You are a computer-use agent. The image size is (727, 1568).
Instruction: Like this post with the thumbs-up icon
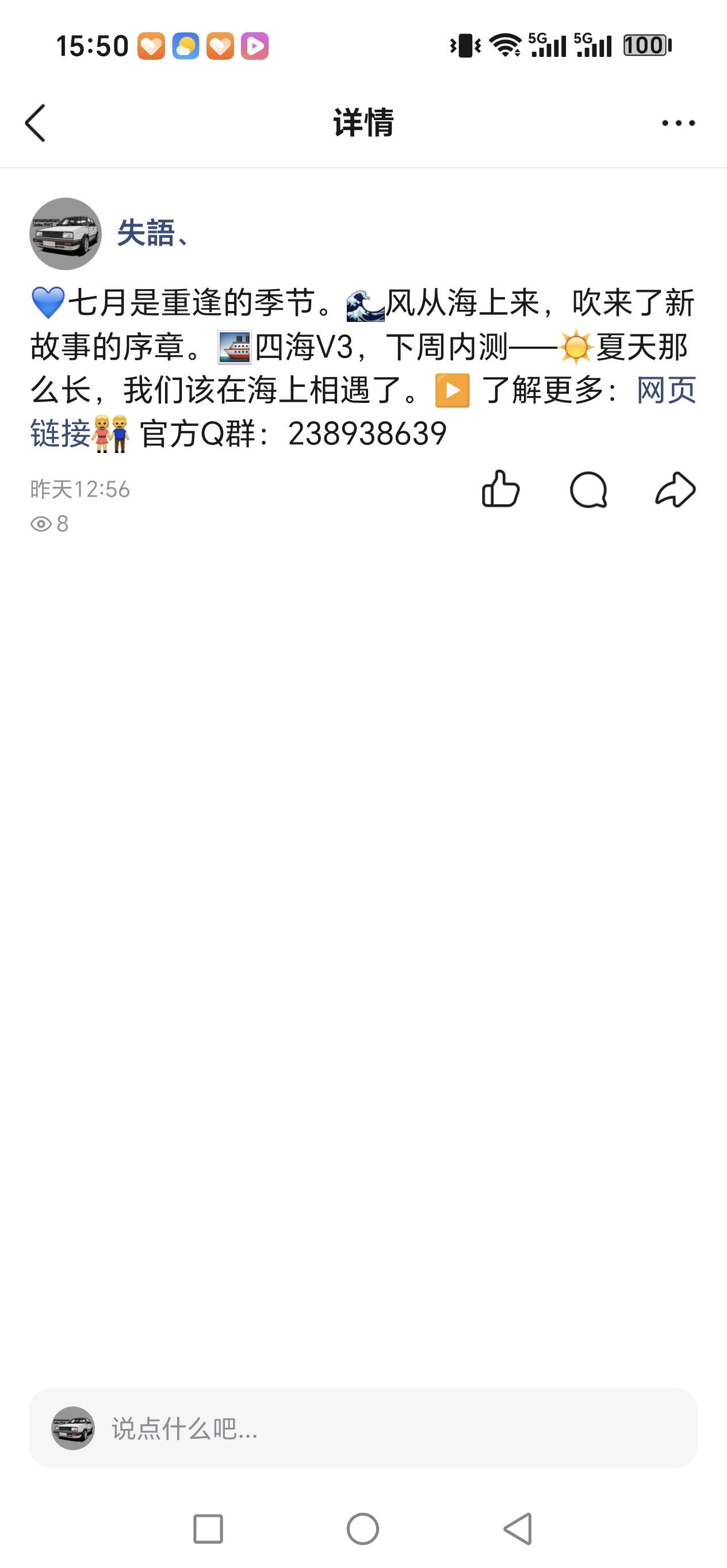click(x=500, y=489)
